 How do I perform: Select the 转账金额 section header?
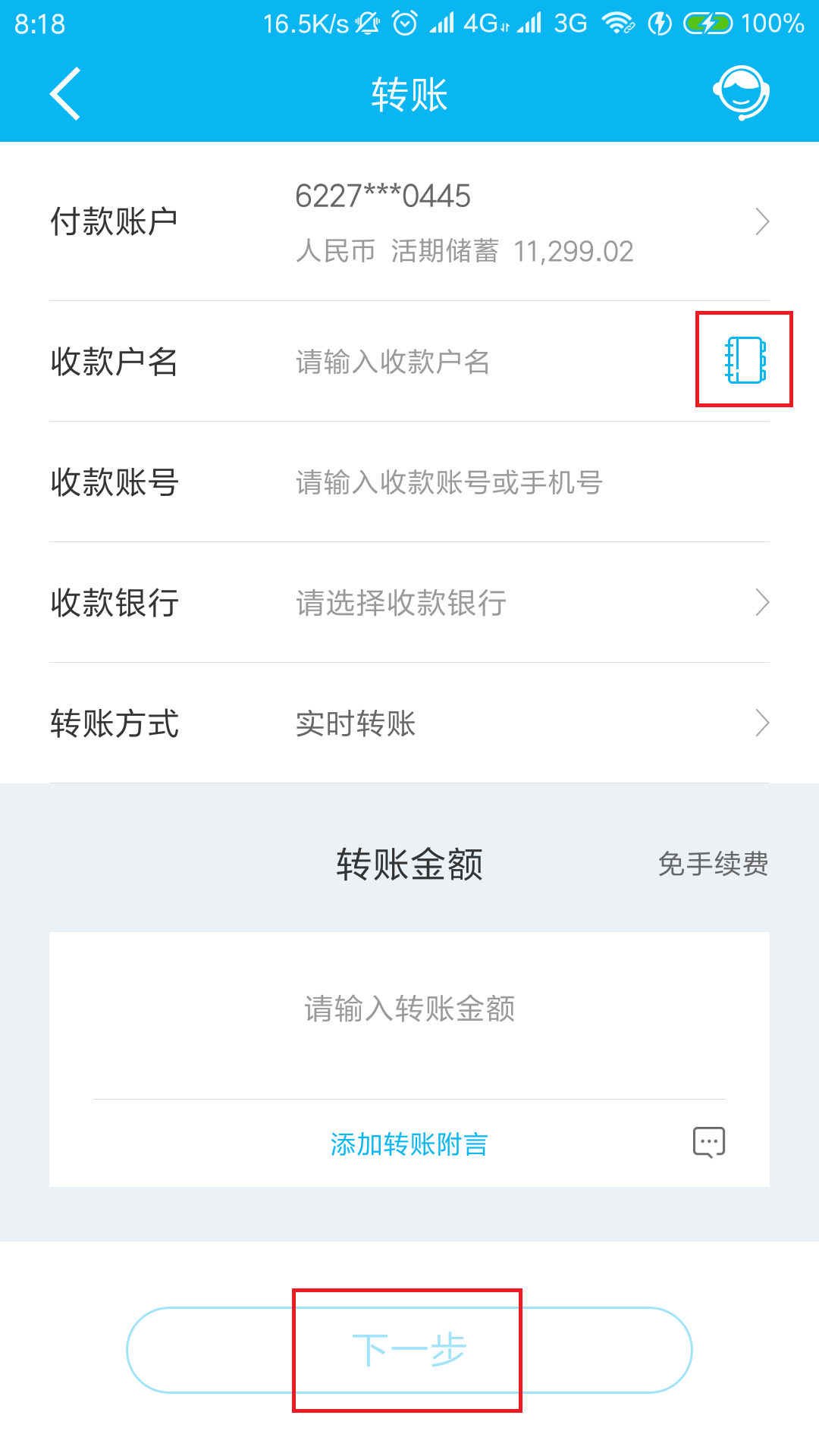tap(409, 863)
